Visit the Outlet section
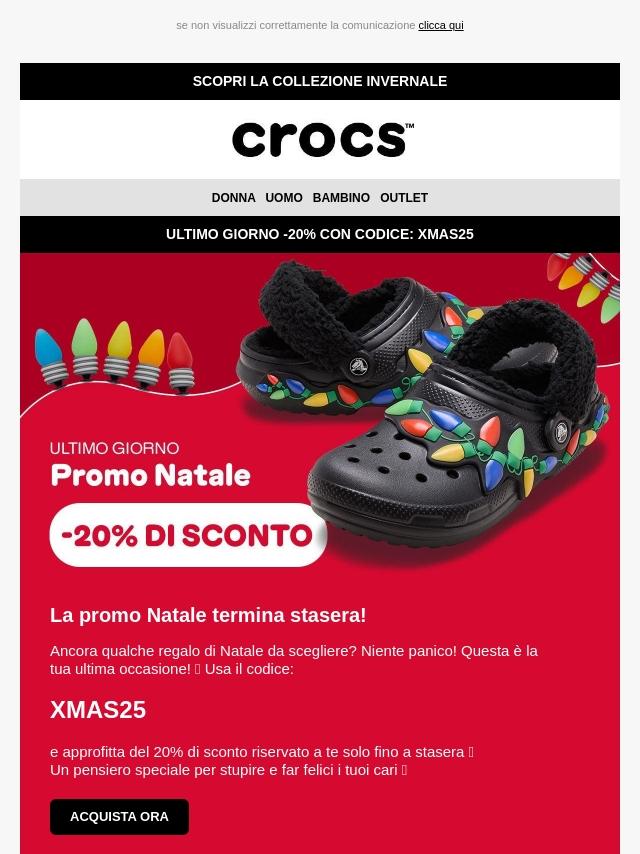 404,198
